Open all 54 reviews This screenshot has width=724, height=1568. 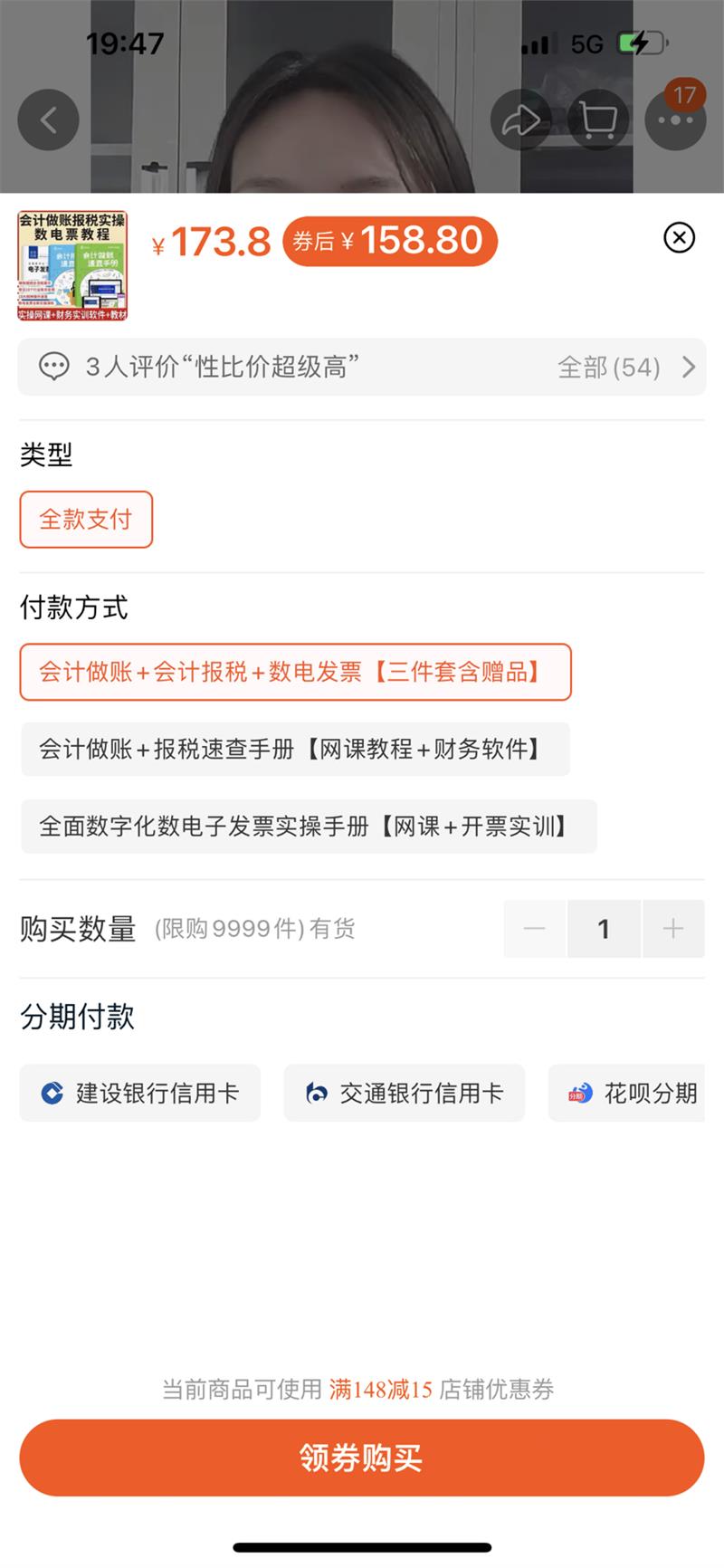tap(626, 368)
